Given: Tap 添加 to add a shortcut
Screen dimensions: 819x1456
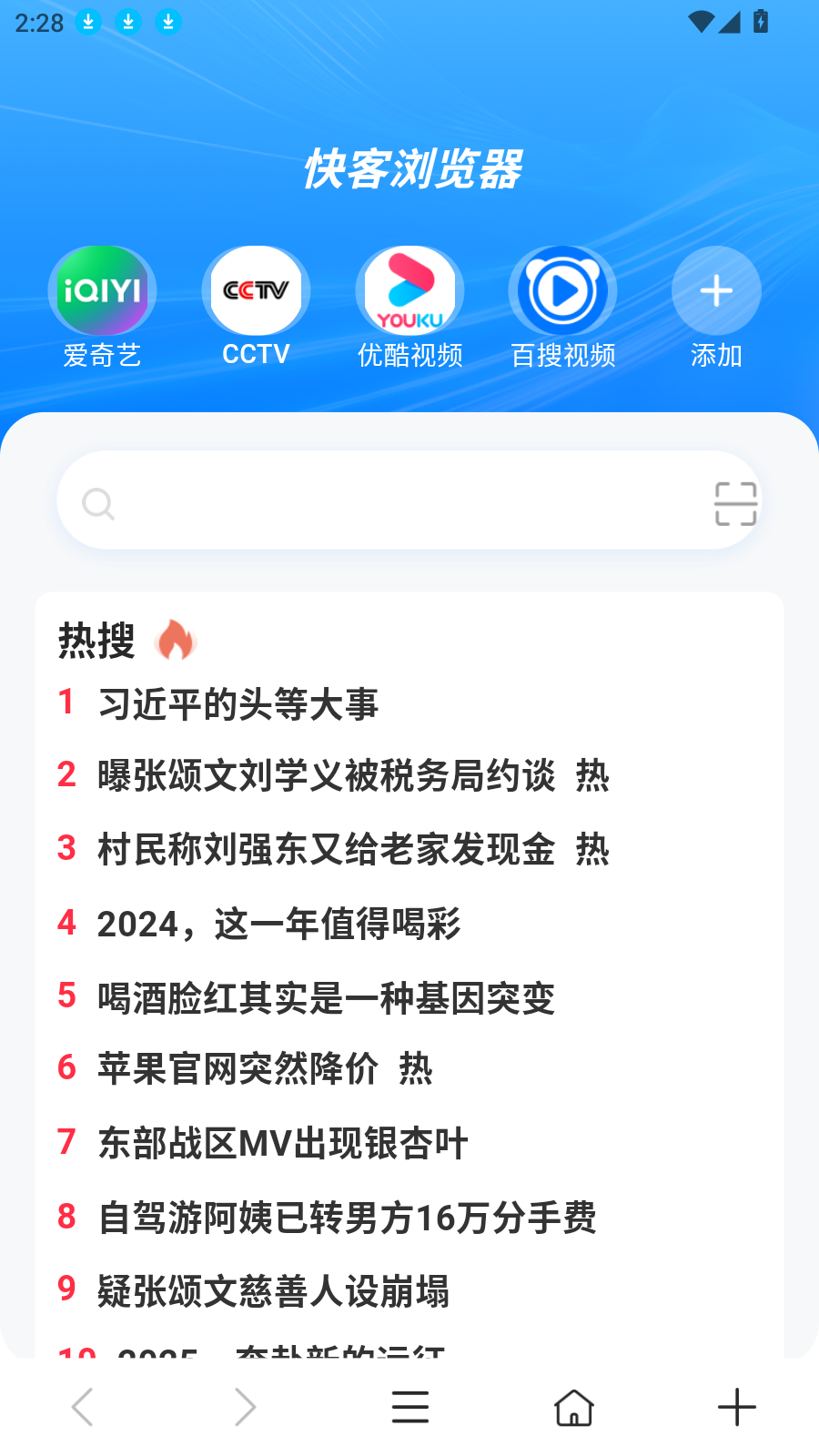Looking at the screenshot, I should 716,307.
